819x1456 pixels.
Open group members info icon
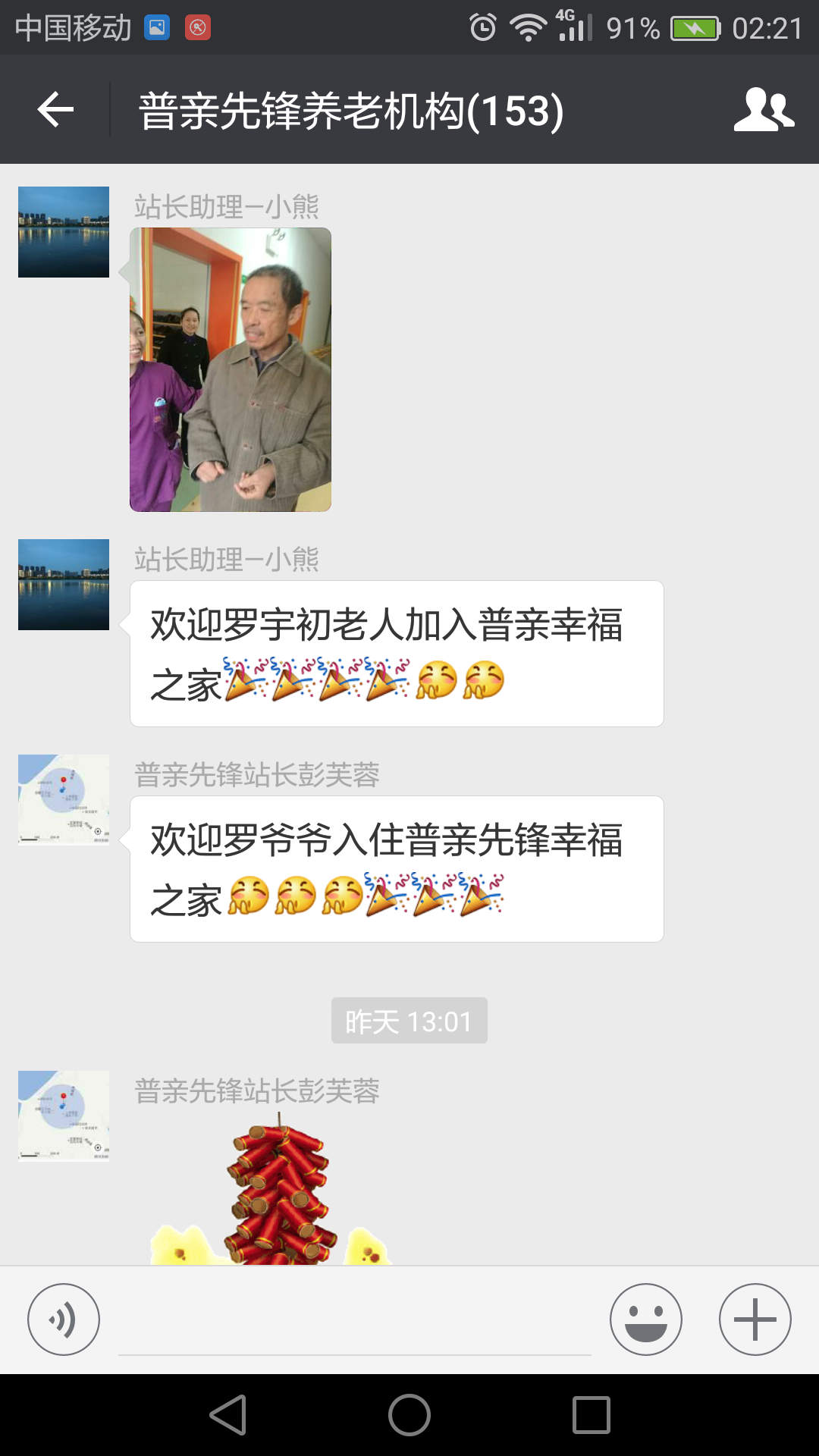click(764, 109)
